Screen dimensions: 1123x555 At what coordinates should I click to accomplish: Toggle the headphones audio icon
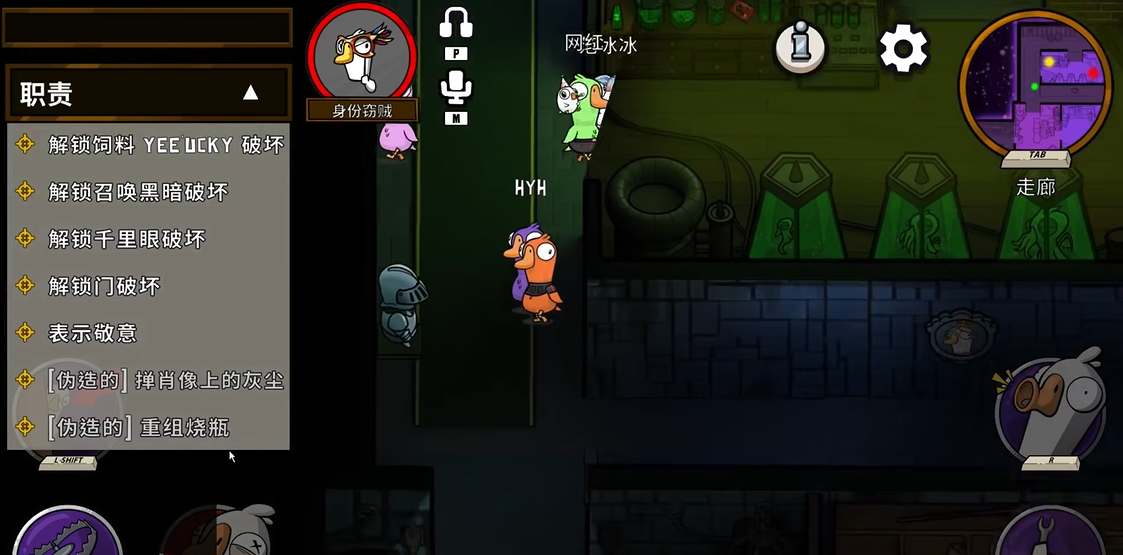click(456, 23)
